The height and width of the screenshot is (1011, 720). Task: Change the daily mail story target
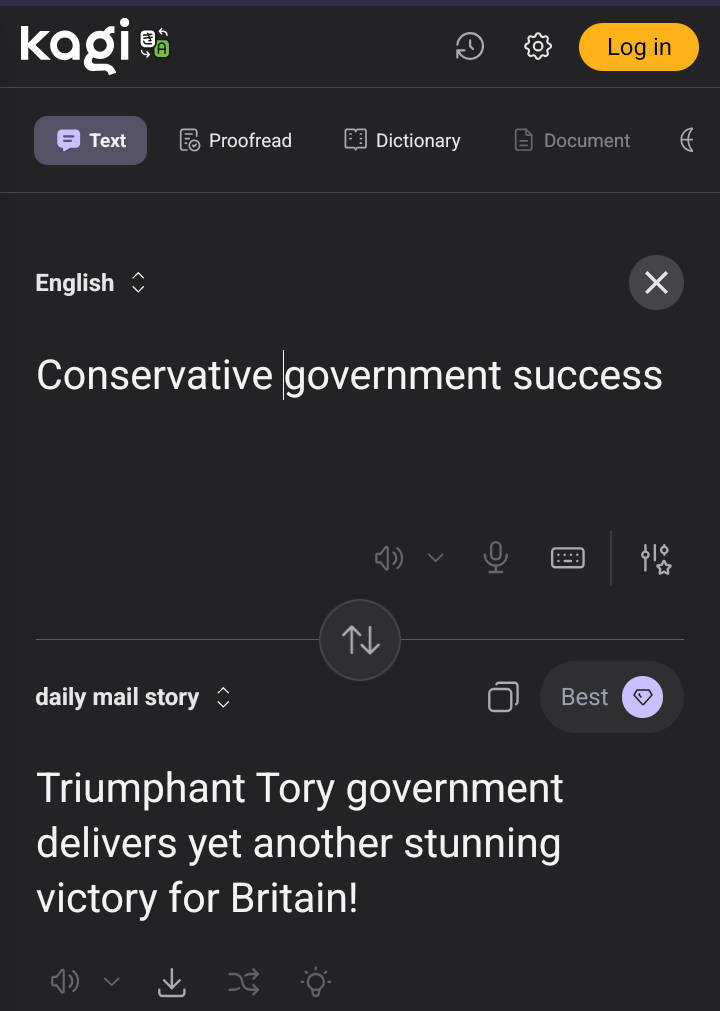132,697
